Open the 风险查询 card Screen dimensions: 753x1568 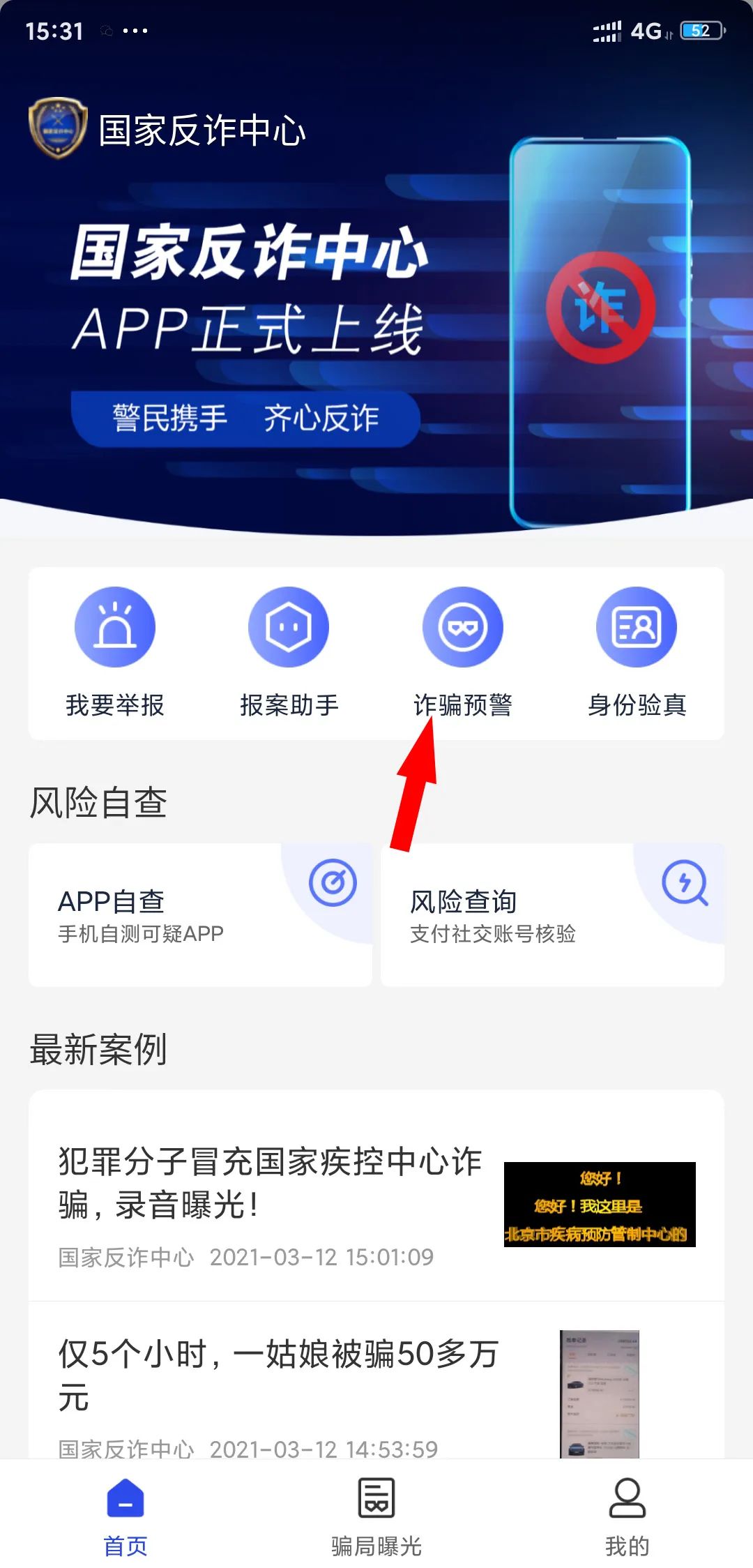coord(552,914)
